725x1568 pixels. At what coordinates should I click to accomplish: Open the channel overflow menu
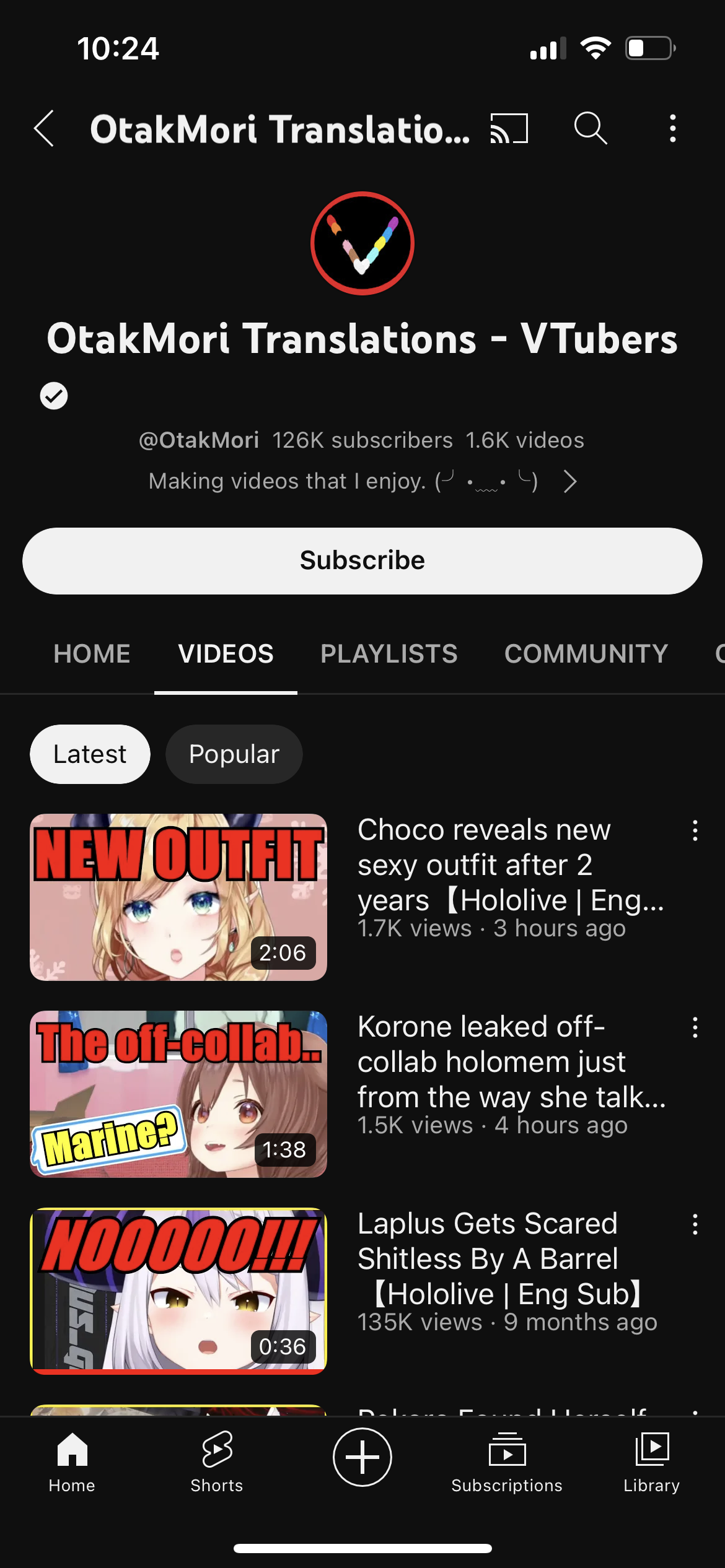pyautogui.click(x=672, y=128)
